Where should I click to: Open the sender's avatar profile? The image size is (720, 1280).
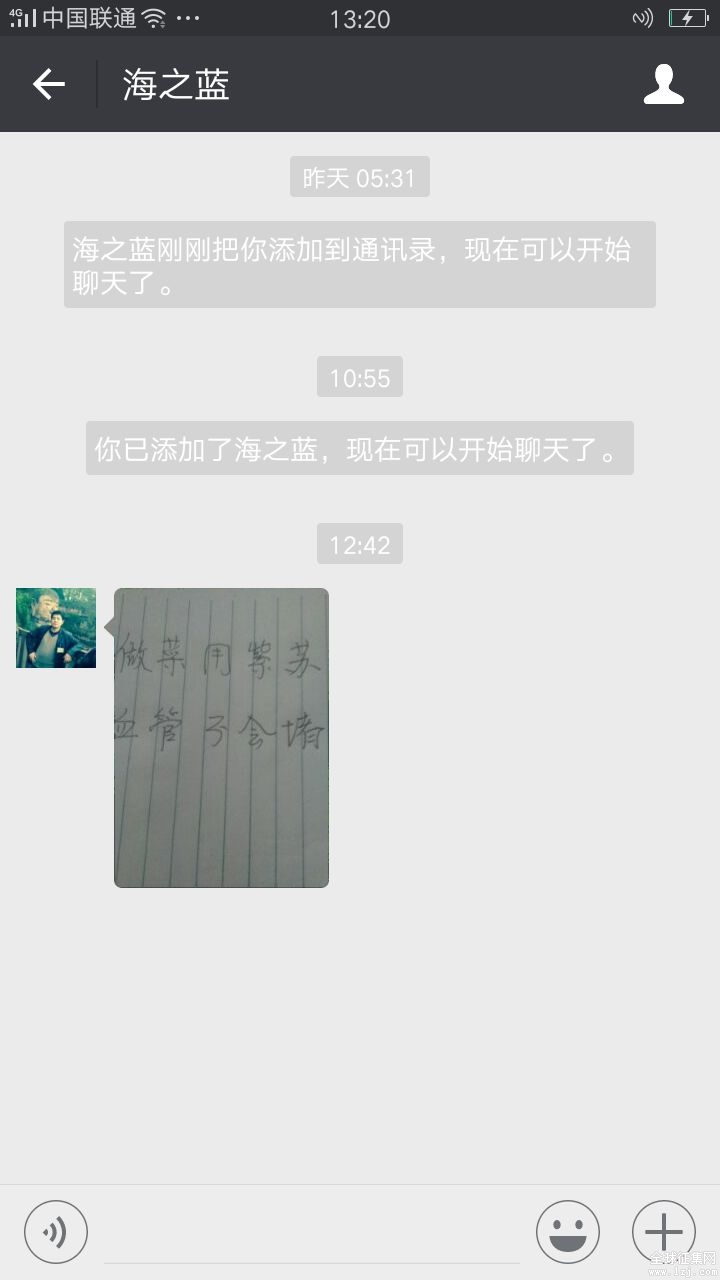coord(56,628)
